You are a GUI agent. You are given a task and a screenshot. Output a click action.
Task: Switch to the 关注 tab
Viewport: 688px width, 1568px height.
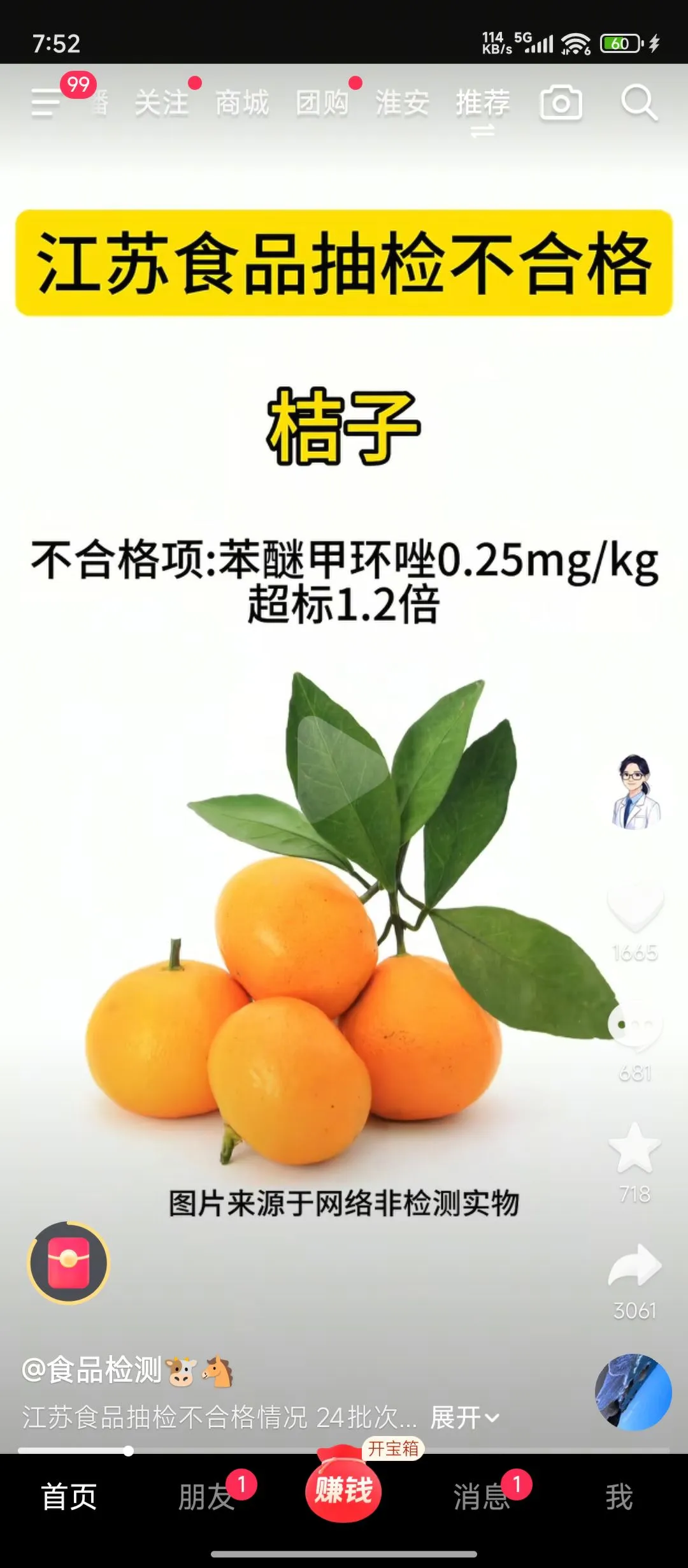tap(162, 103)
